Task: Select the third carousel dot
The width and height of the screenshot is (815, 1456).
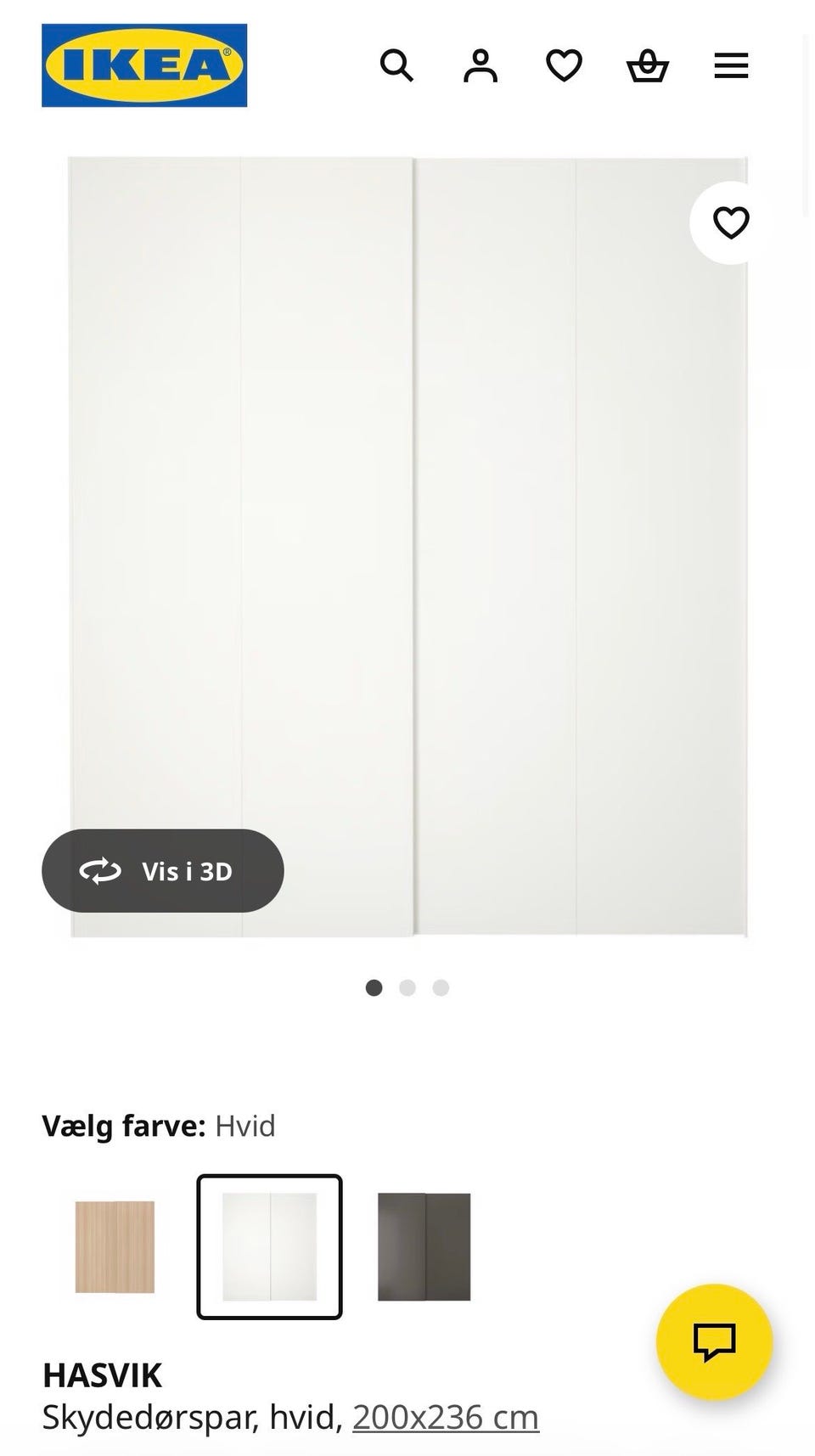Action: [x=440, y=987]
